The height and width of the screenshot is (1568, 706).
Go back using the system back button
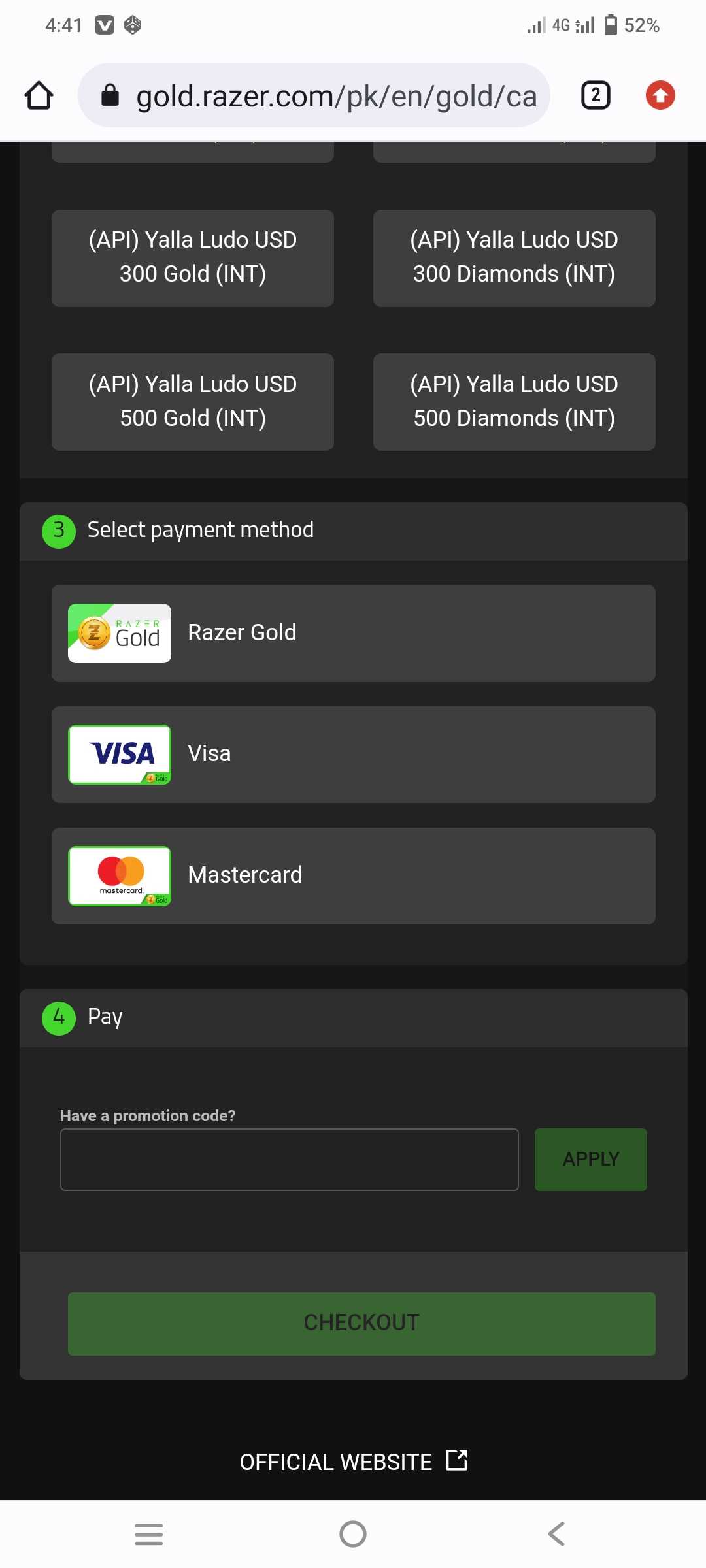coord(556,1533)
